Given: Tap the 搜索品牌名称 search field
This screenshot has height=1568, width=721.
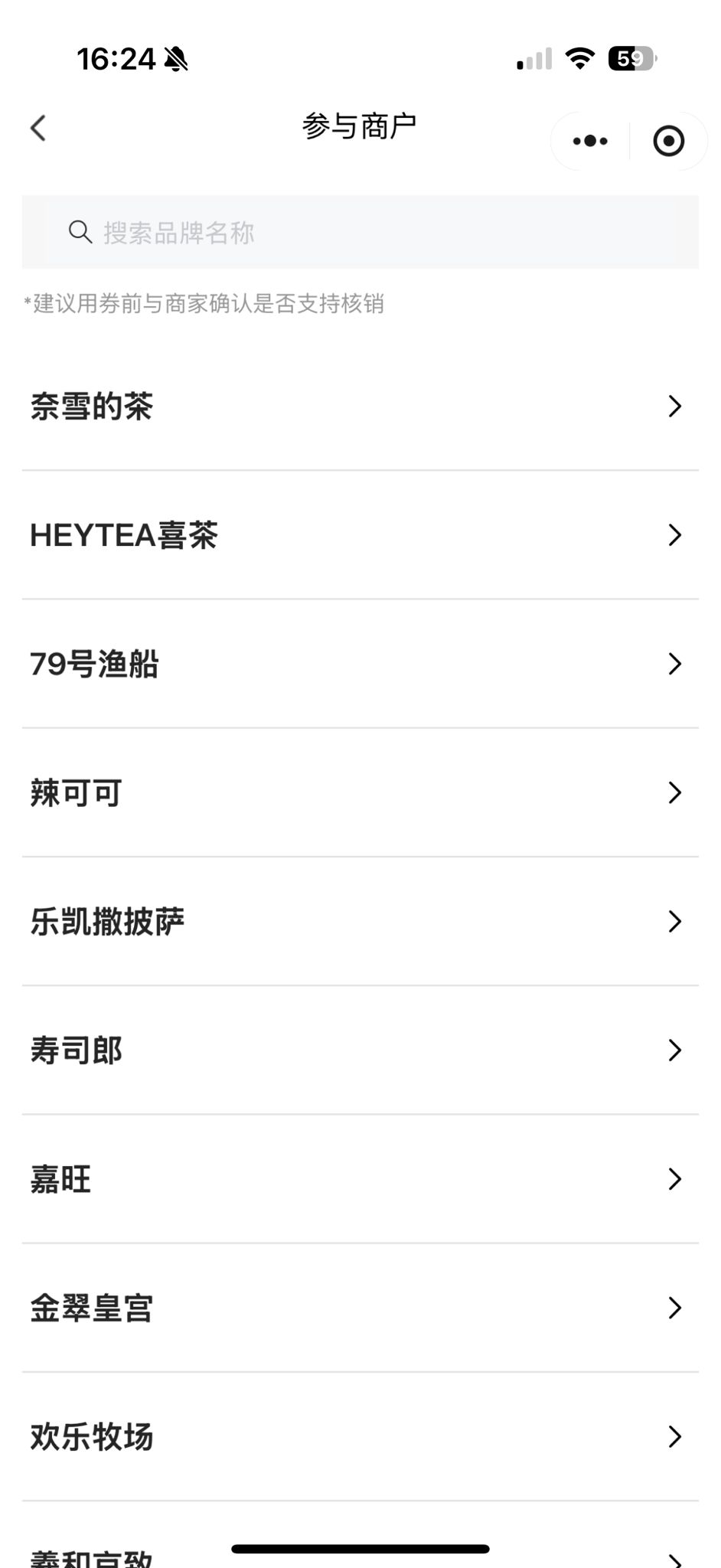Looking at the screenshot, I should click(x=360, y=232).
